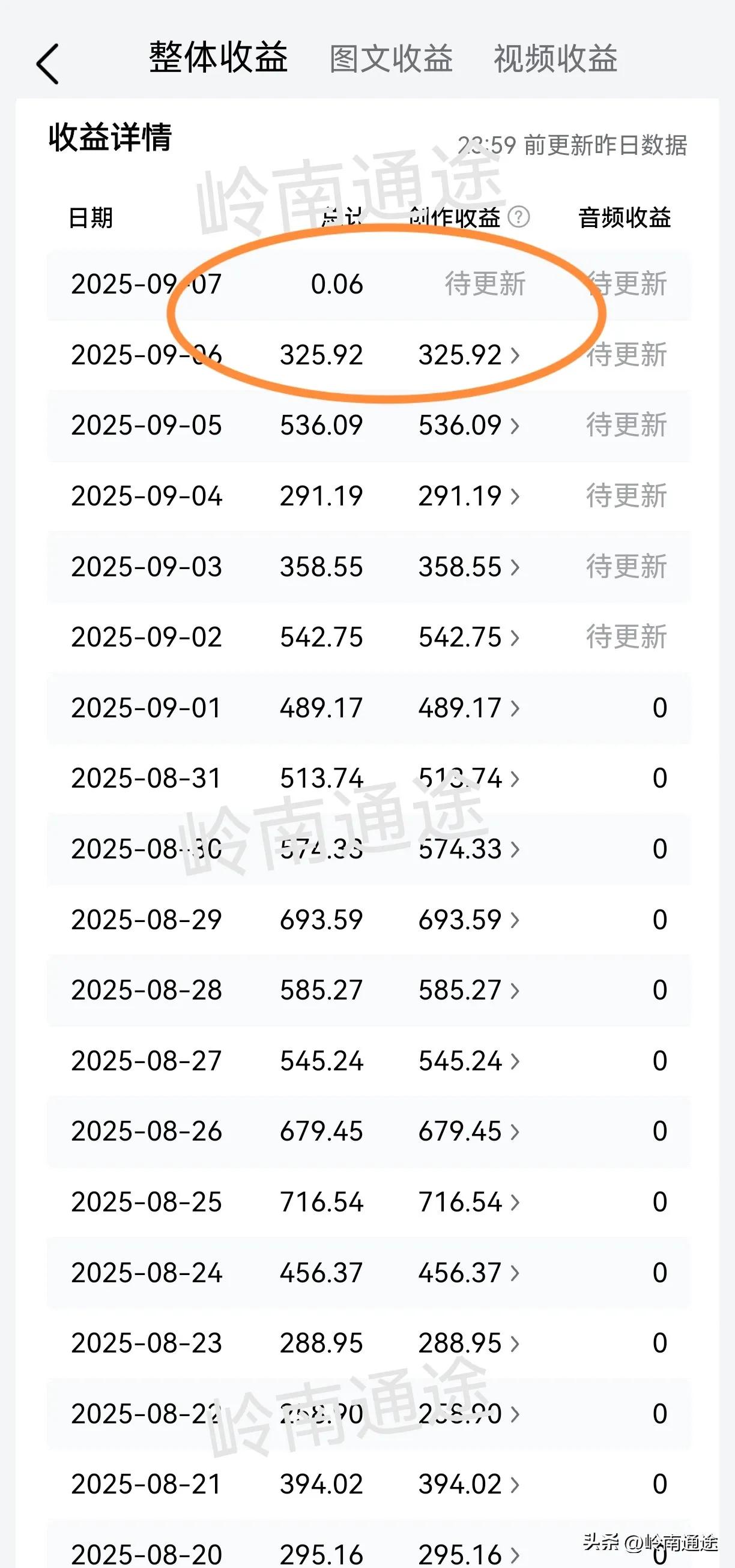Open 394.02 details for 2025-08-21
The width and height of the screenshot is (735, 1568).
(469, 1484)
